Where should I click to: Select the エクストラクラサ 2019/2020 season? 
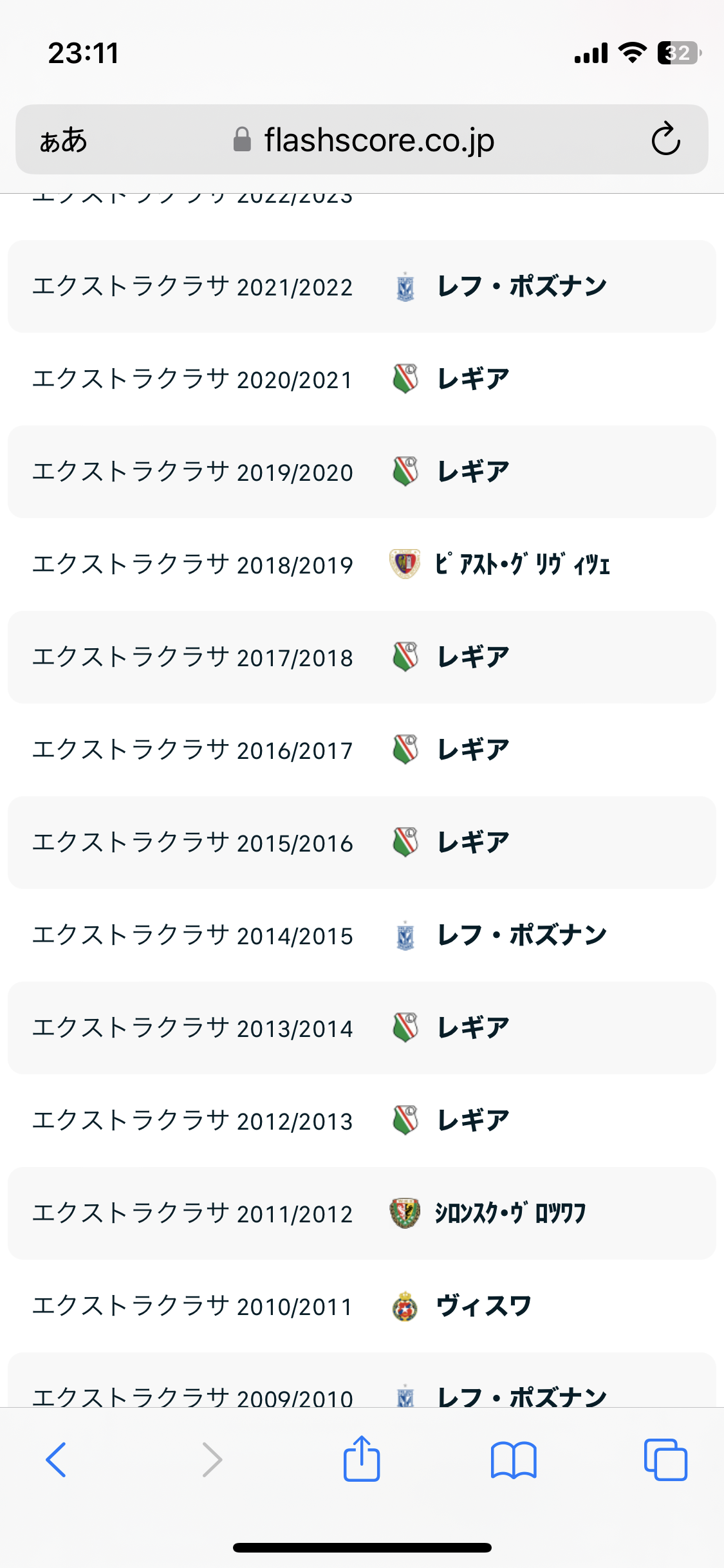click(x=192, y=472)
